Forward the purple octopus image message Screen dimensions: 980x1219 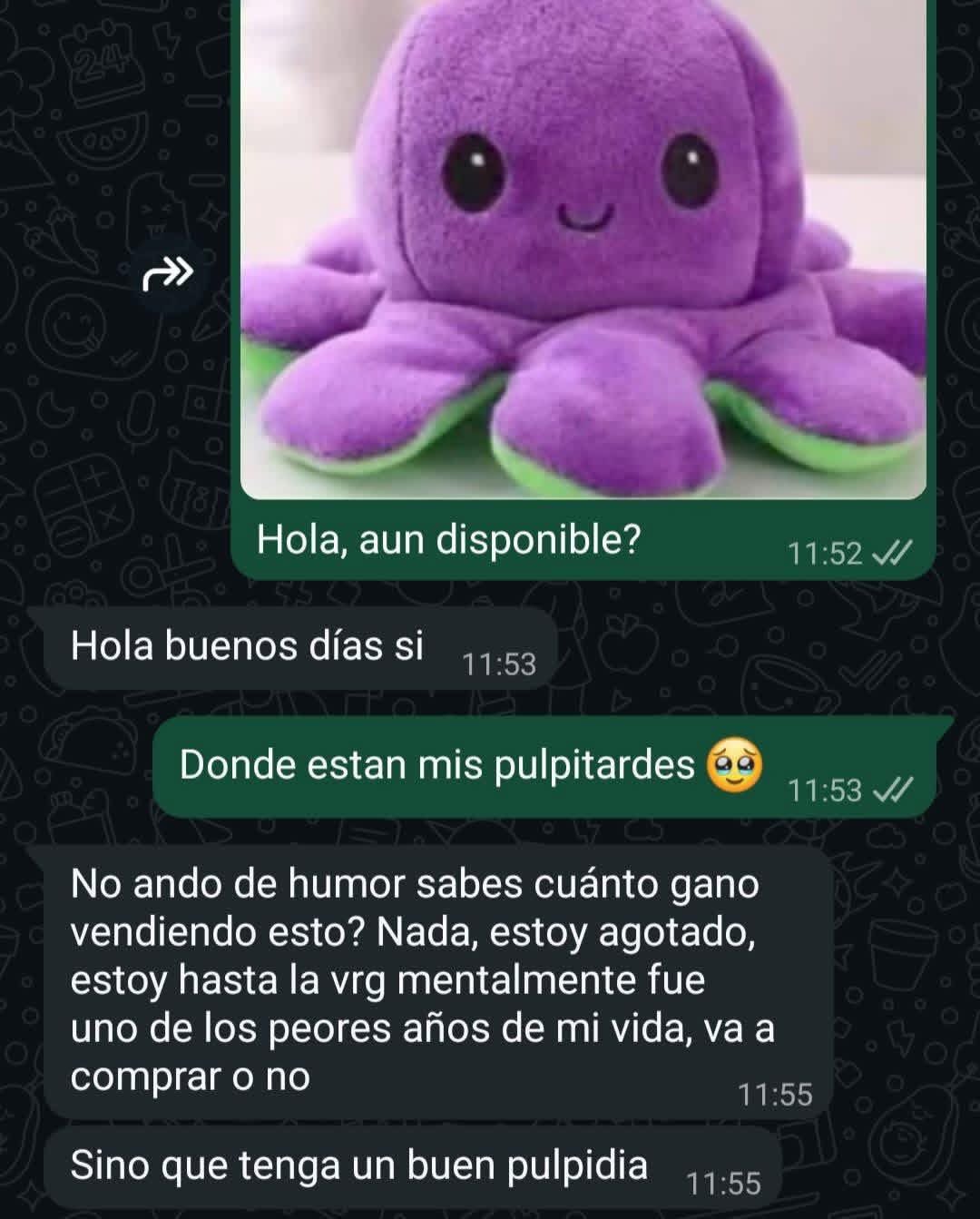click(x=169, y=273)
